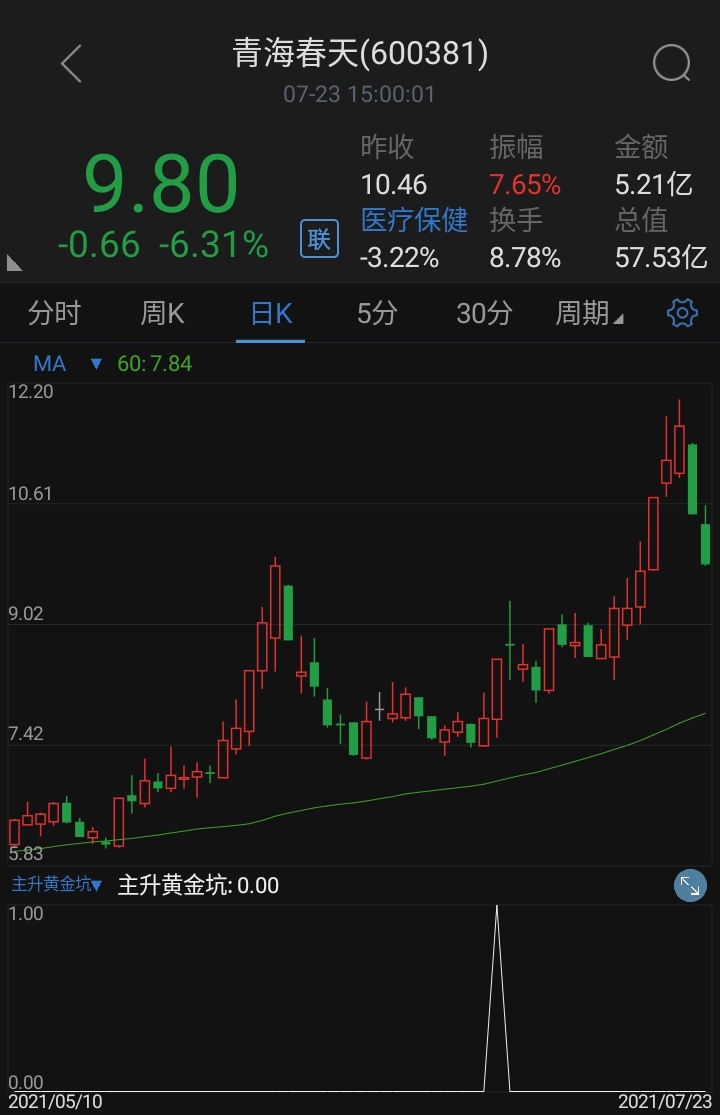Open the stock search icon
The height and width of the screenshot is (1115, 720).
pos(671,64)
